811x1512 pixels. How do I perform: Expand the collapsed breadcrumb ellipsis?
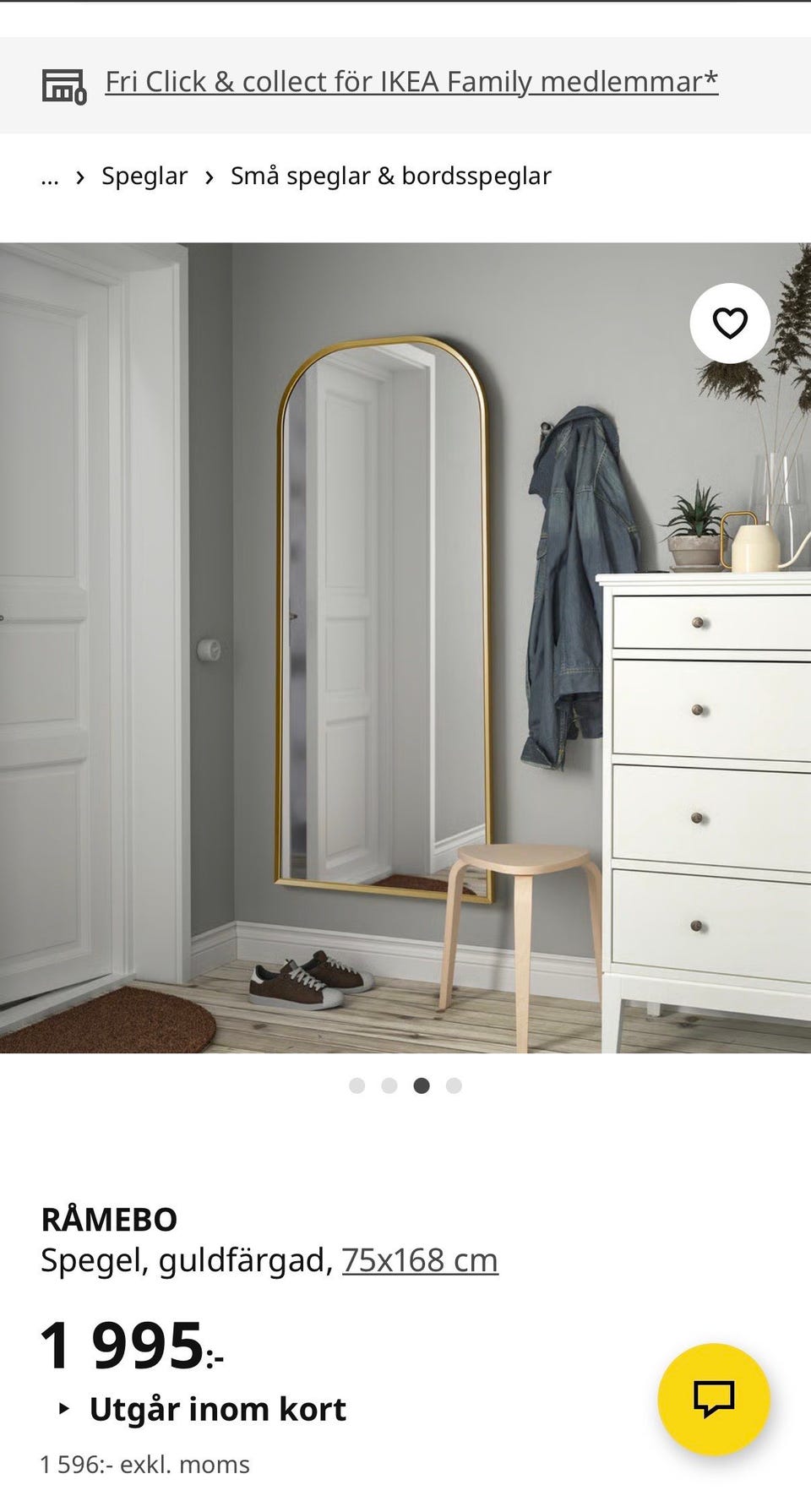coord(50,177)
